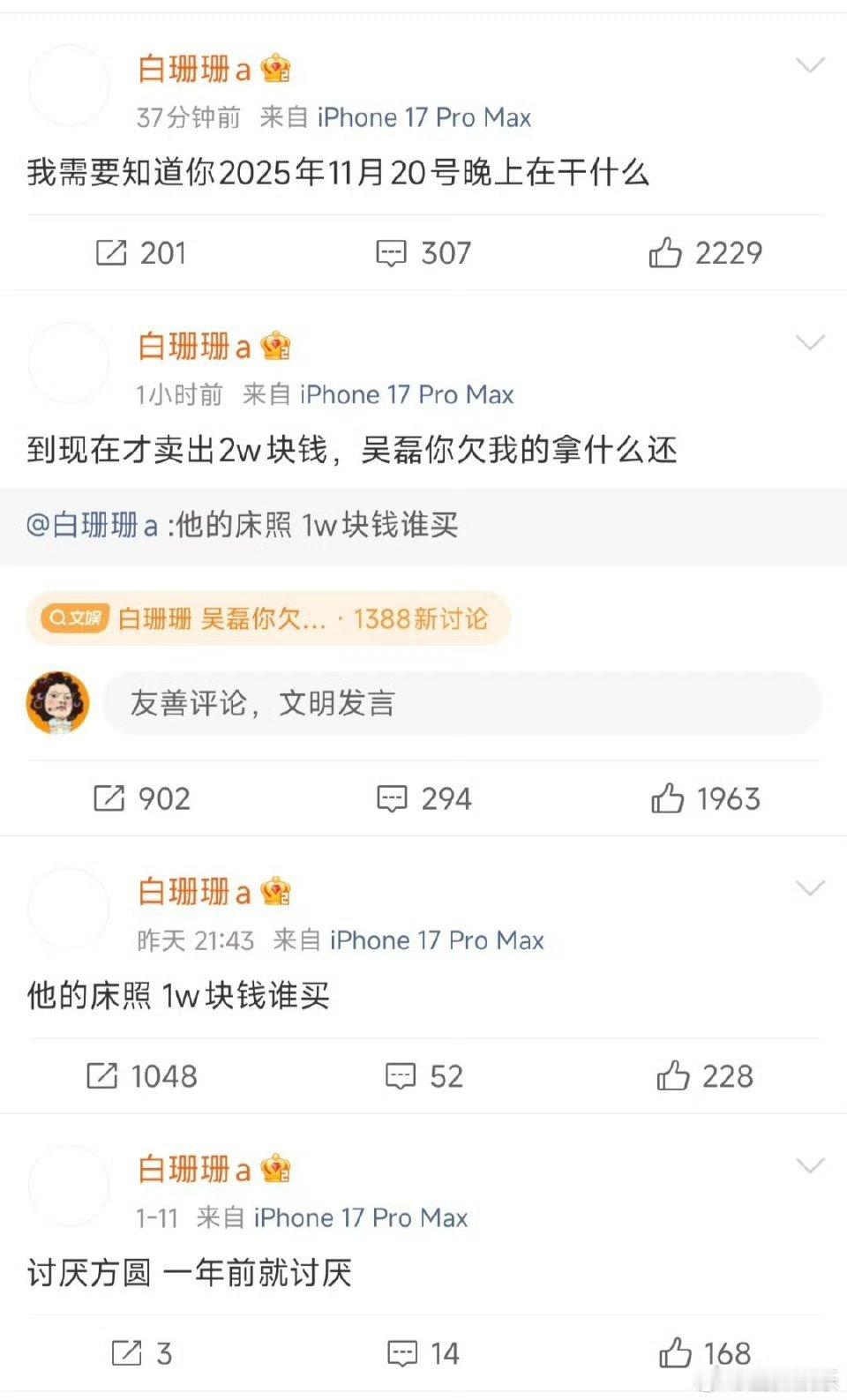The width and height of the screenshot is (847, 1400).
Task: Expand the chevron on the 卖出2w块钱 post
Action: (x=808, y=344)
